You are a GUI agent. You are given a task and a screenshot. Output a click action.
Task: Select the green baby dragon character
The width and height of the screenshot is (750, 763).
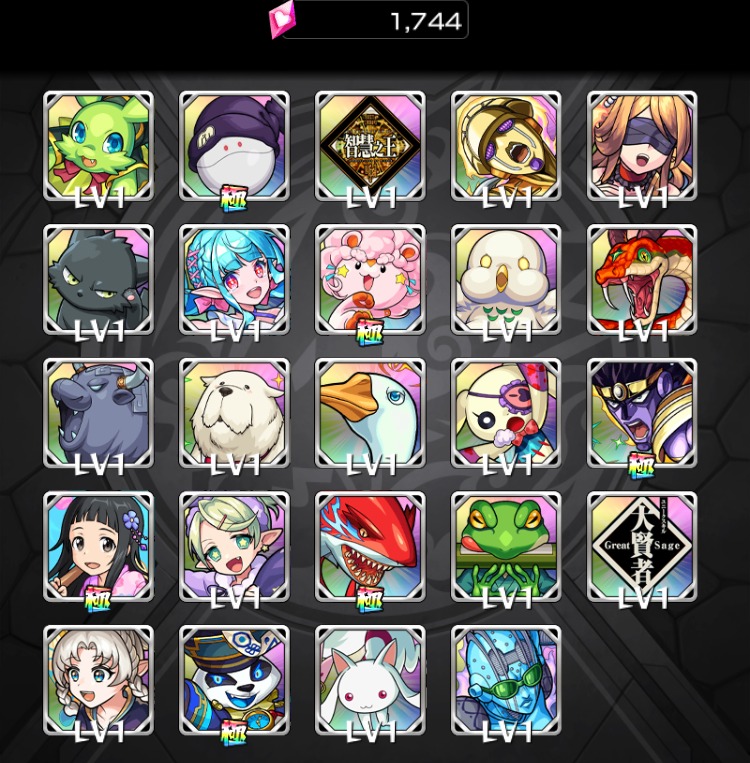(98, 146)
